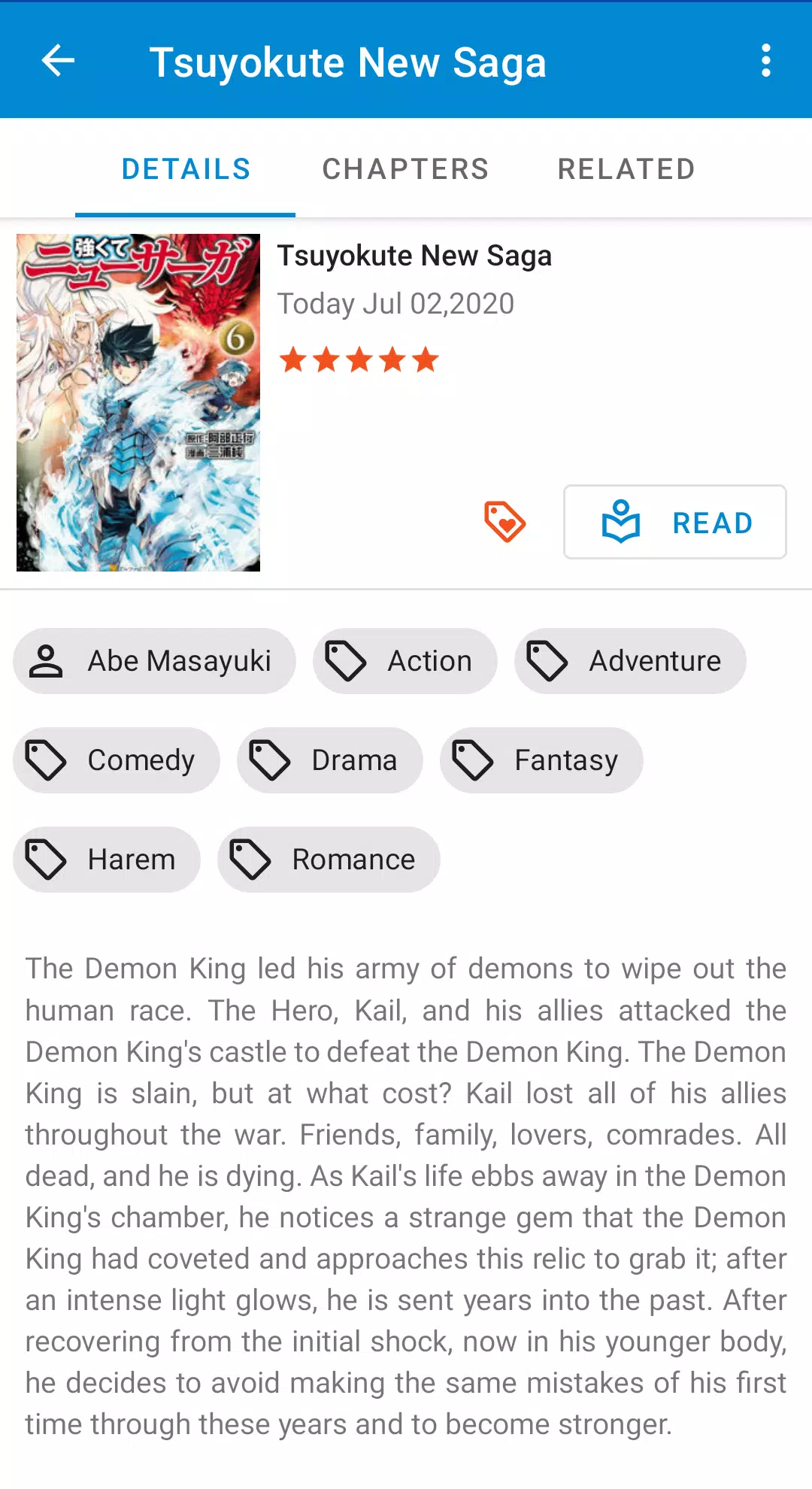
Task: Open the Fantasy genre chip
Action: click(541, 760)
